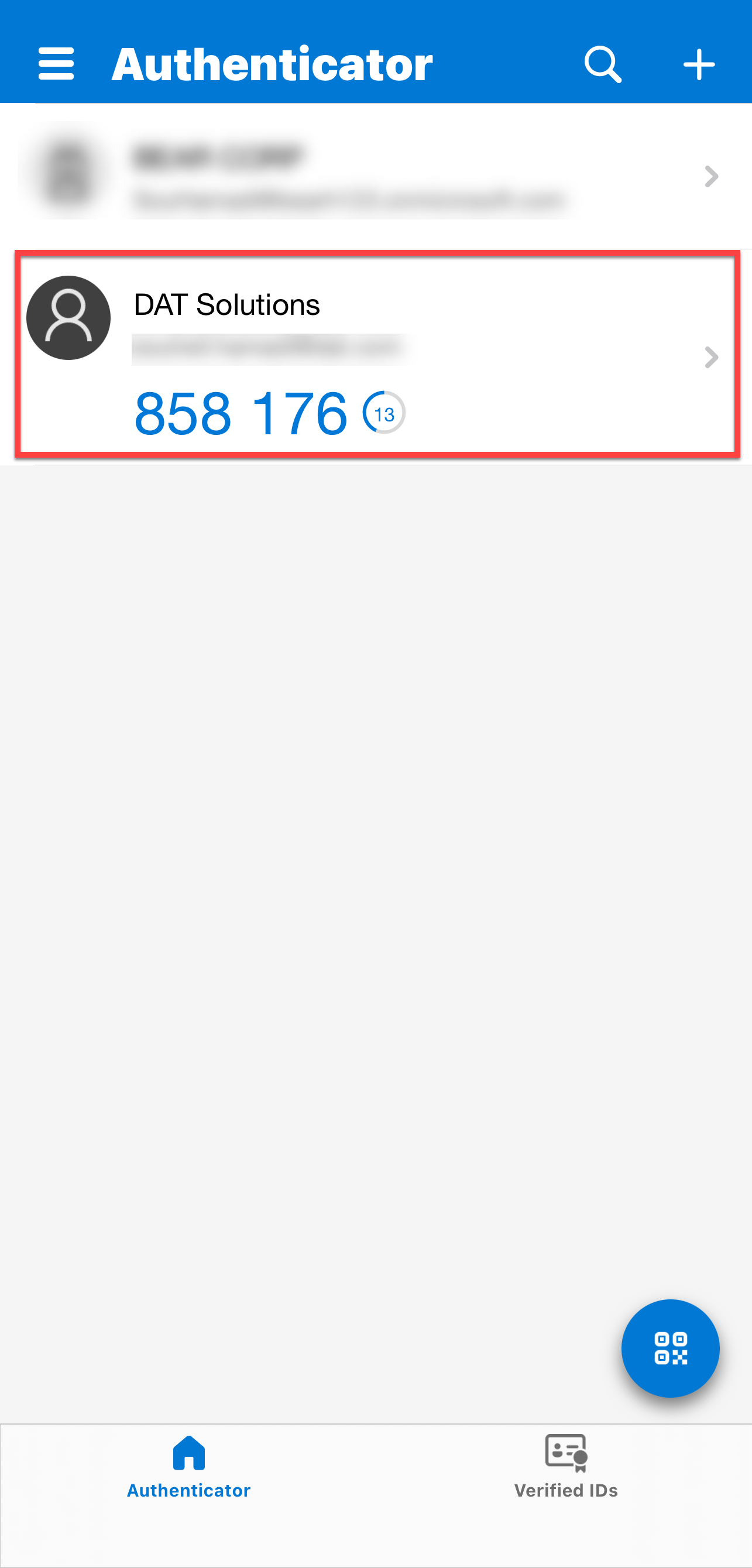This screenshot has height=1568, width=752.
Task: Search accounts with the magnifier icon
Action: tap(602, 64)
